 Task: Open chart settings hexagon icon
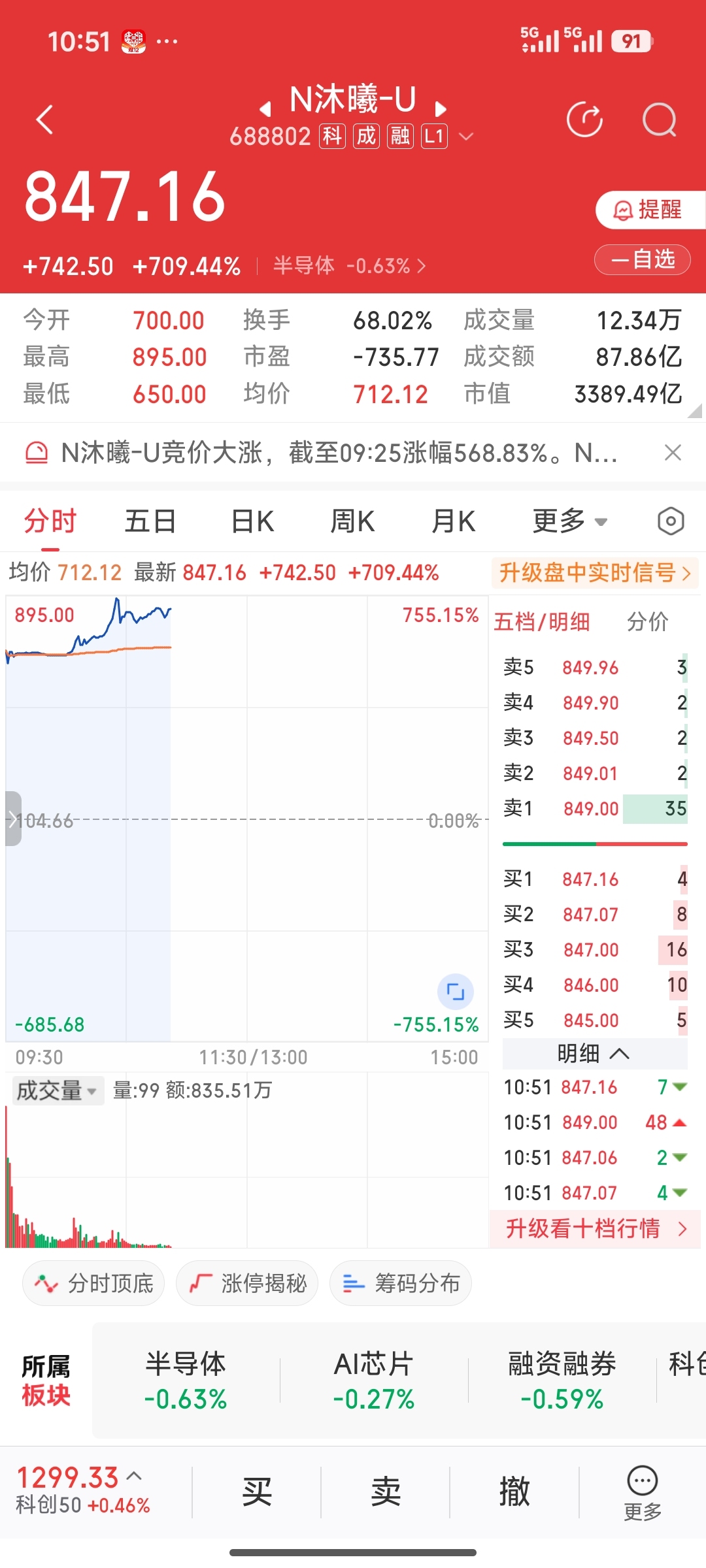tap(670, 521)
